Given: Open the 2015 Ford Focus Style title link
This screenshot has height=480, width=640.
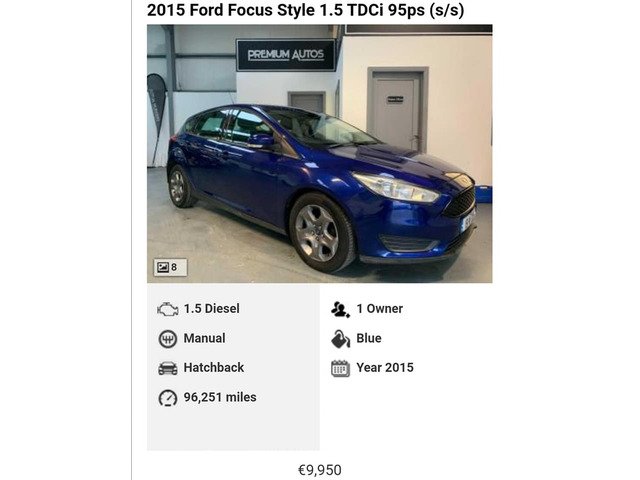Looking at the screenshot, I should coord(305,10).
